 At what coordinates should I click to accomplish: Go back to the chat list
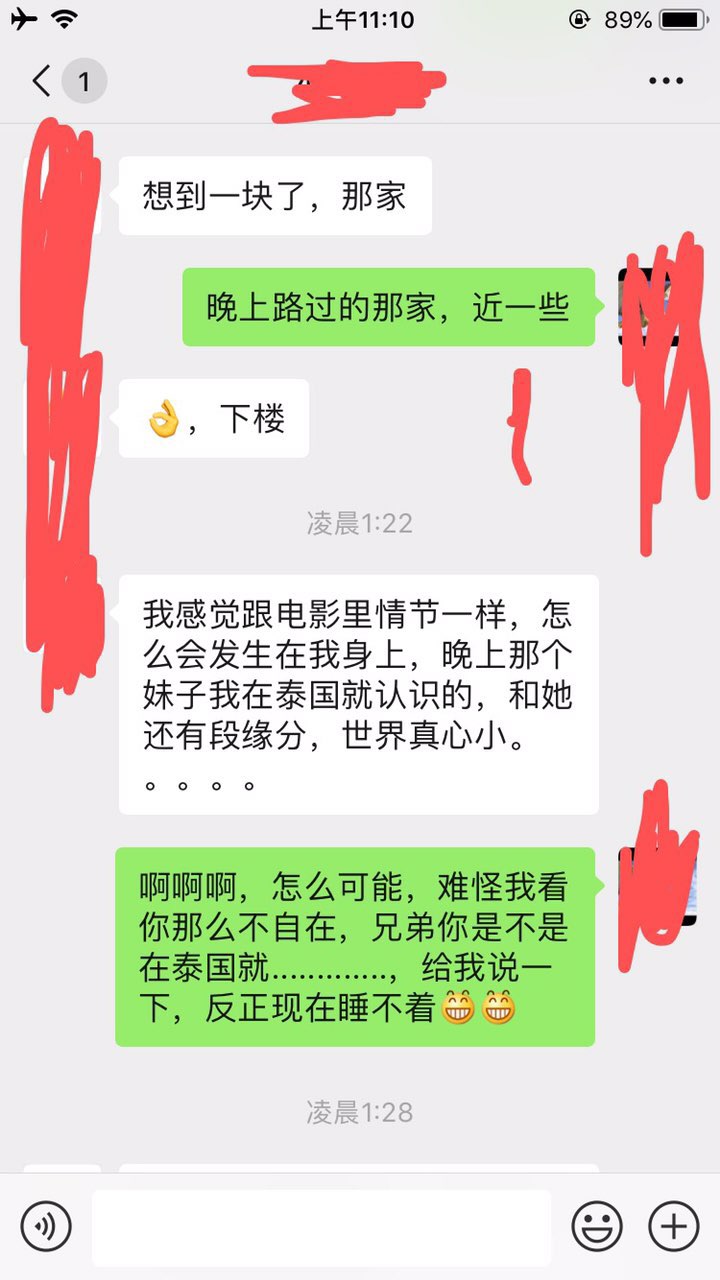point(42,81)
